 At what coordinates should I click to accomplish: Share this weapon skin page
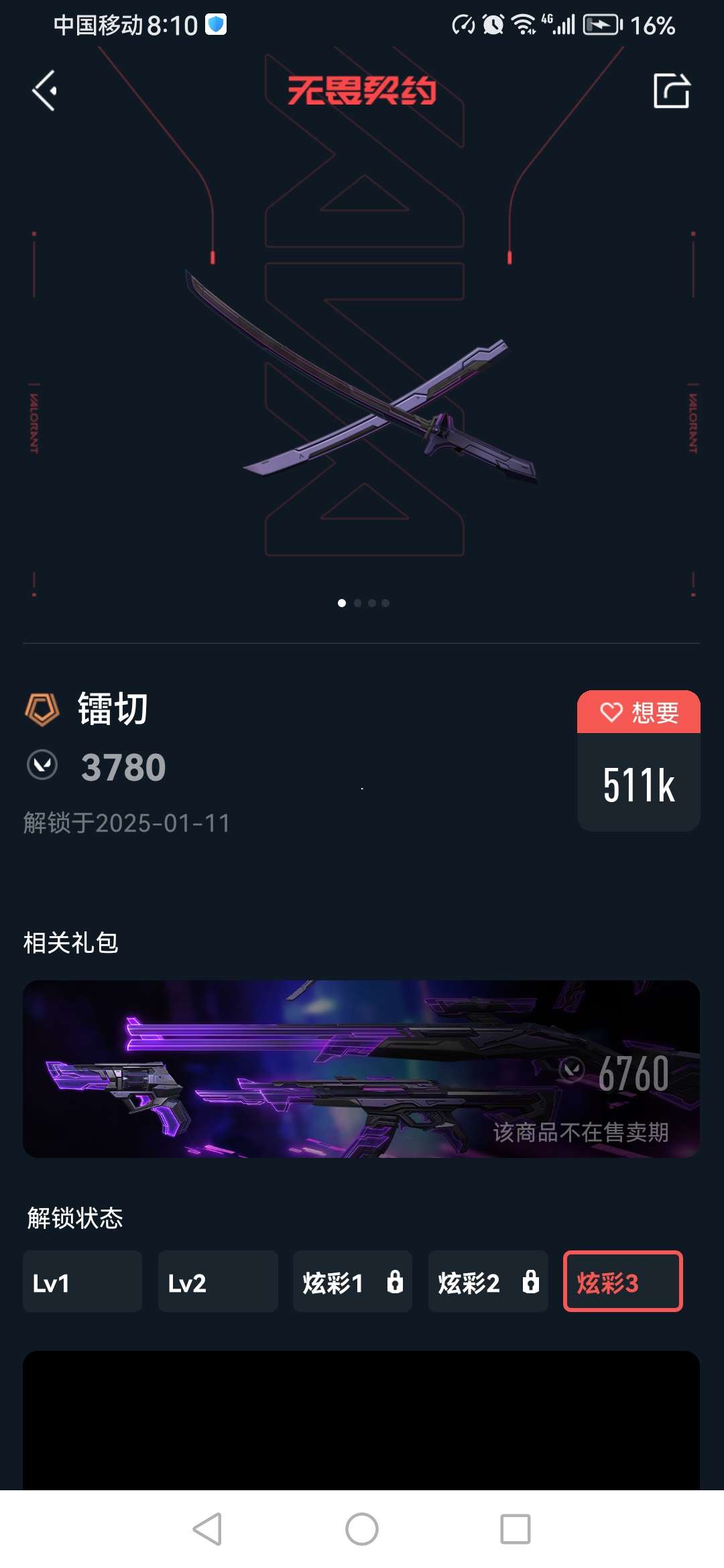click(x=671, y=90)
